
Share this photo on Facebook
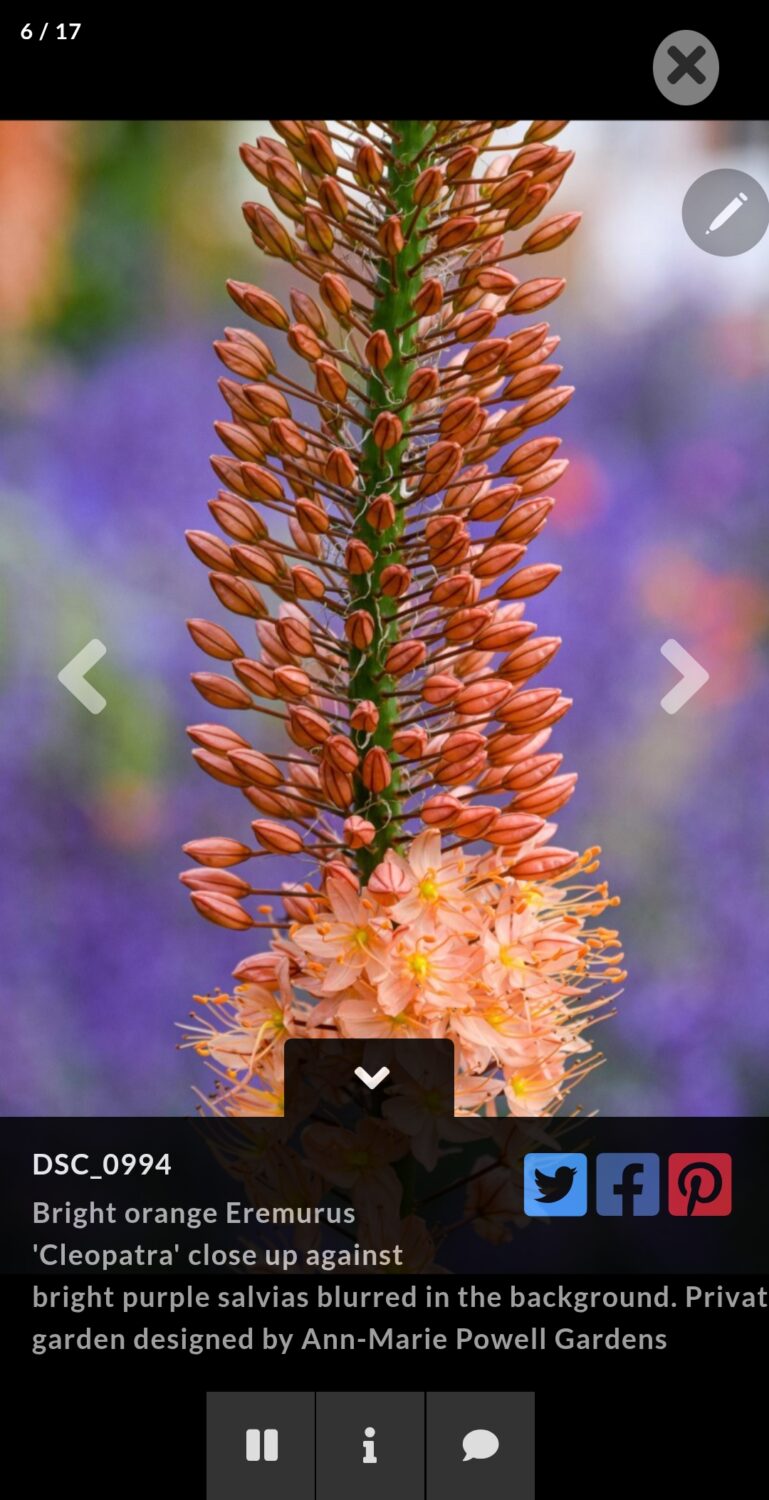628,1184
